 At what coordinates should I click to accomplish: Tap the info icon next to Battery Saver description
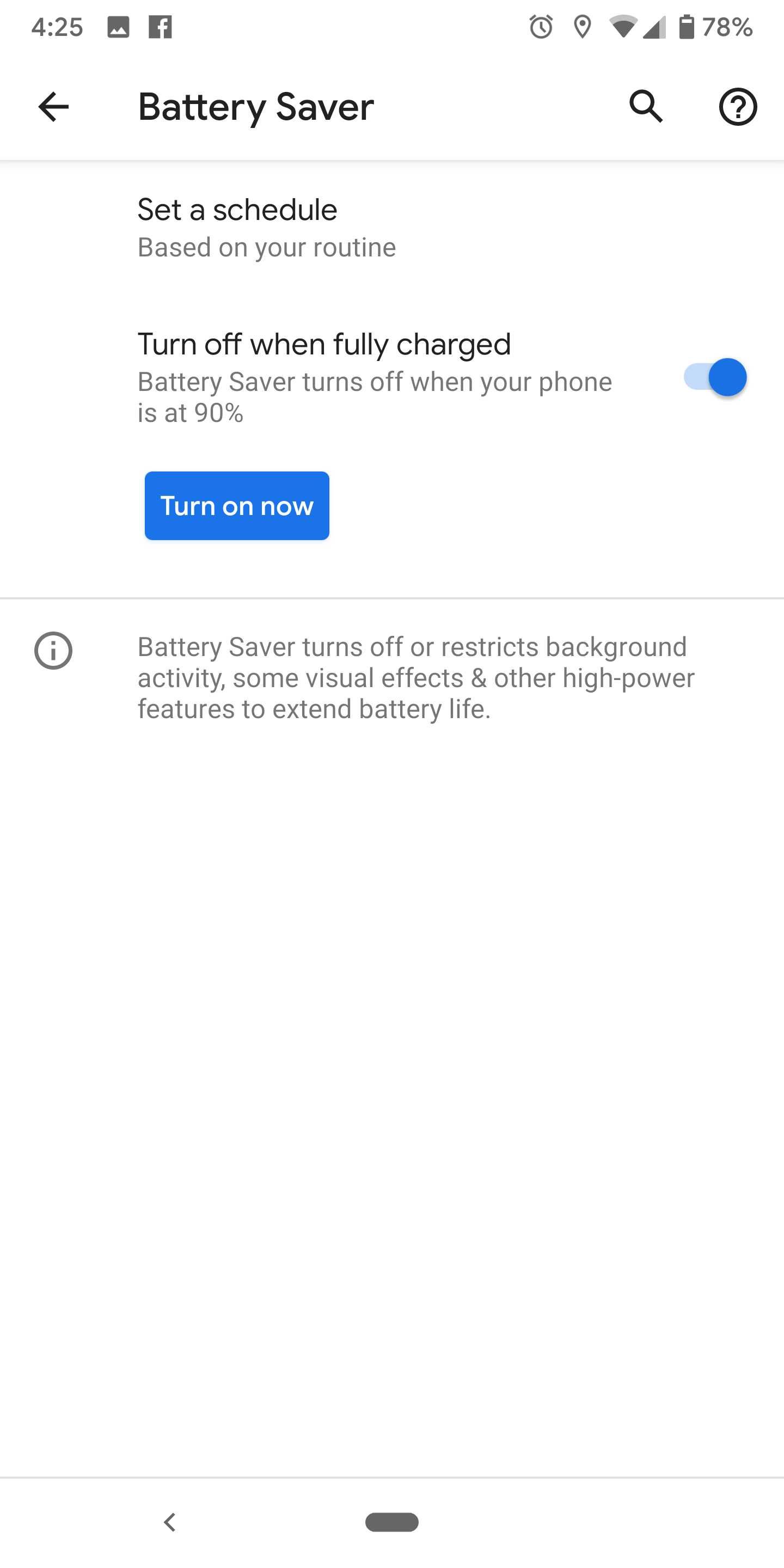(53, 651)
